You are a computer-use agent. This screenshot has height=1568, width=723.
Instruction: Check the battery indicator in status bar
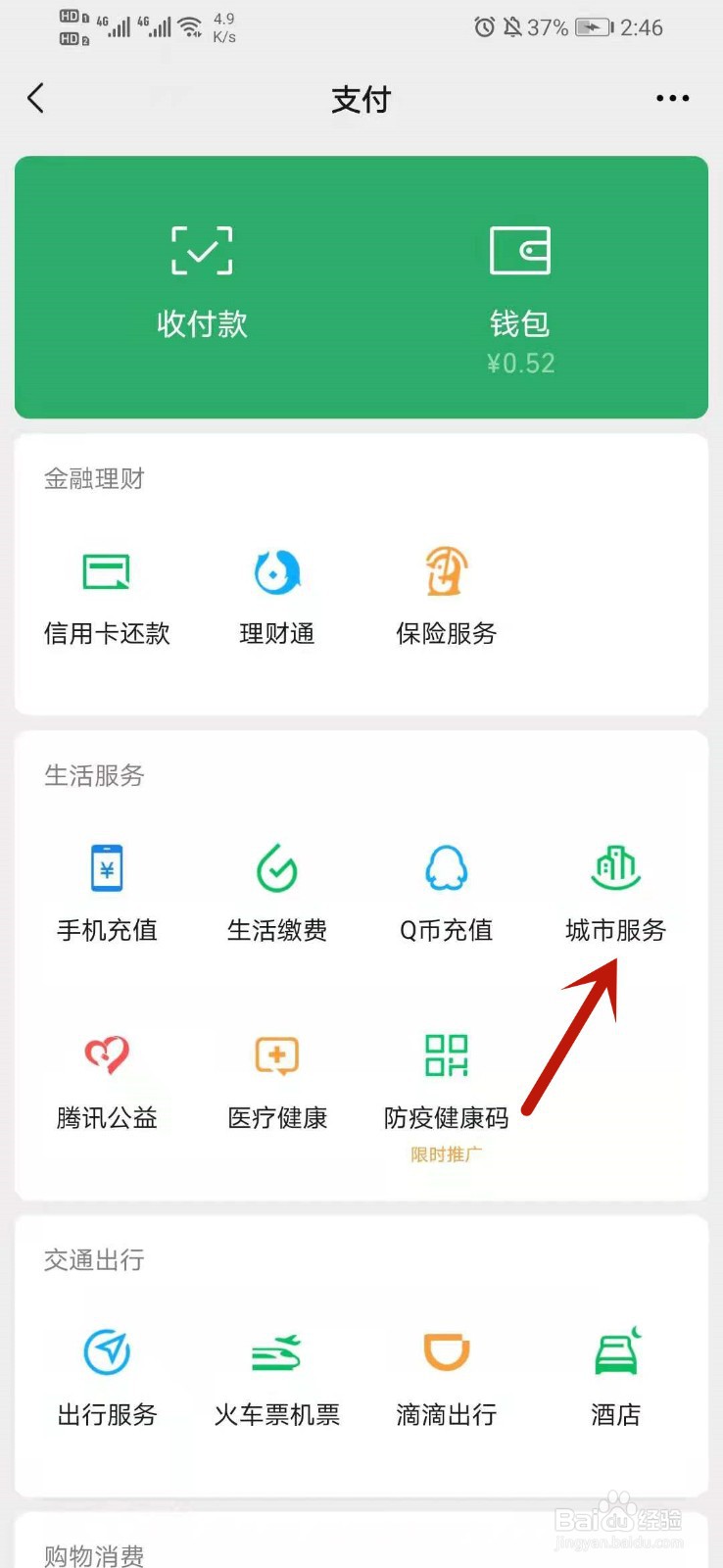pyautogui.click(x=592, y=27)
